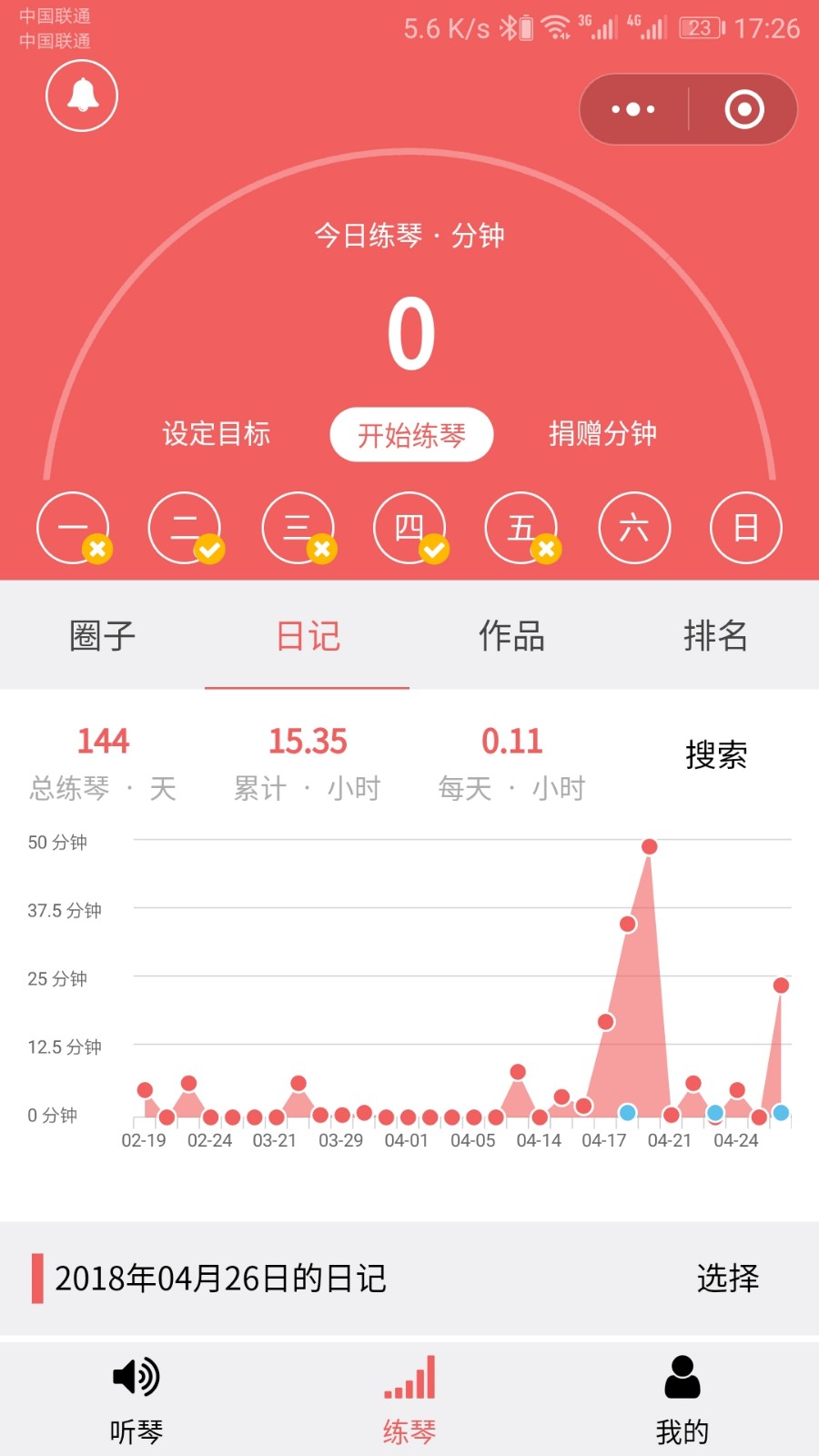Tap 开始练琴 to start practicing
The height and width of the screenshot is (1456, 819).
(411, 435)
